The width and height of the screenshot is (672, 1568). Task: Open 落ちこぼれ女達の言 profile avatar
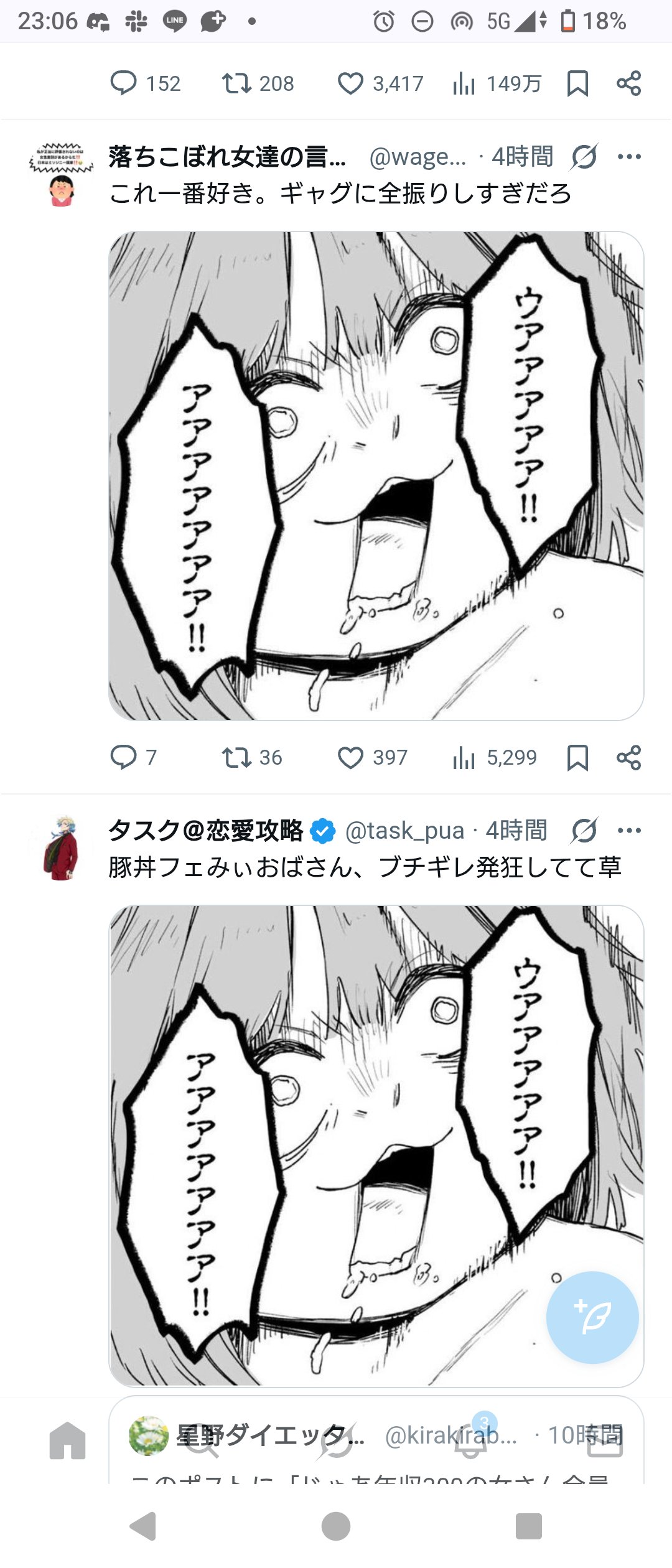coord(61,175)
